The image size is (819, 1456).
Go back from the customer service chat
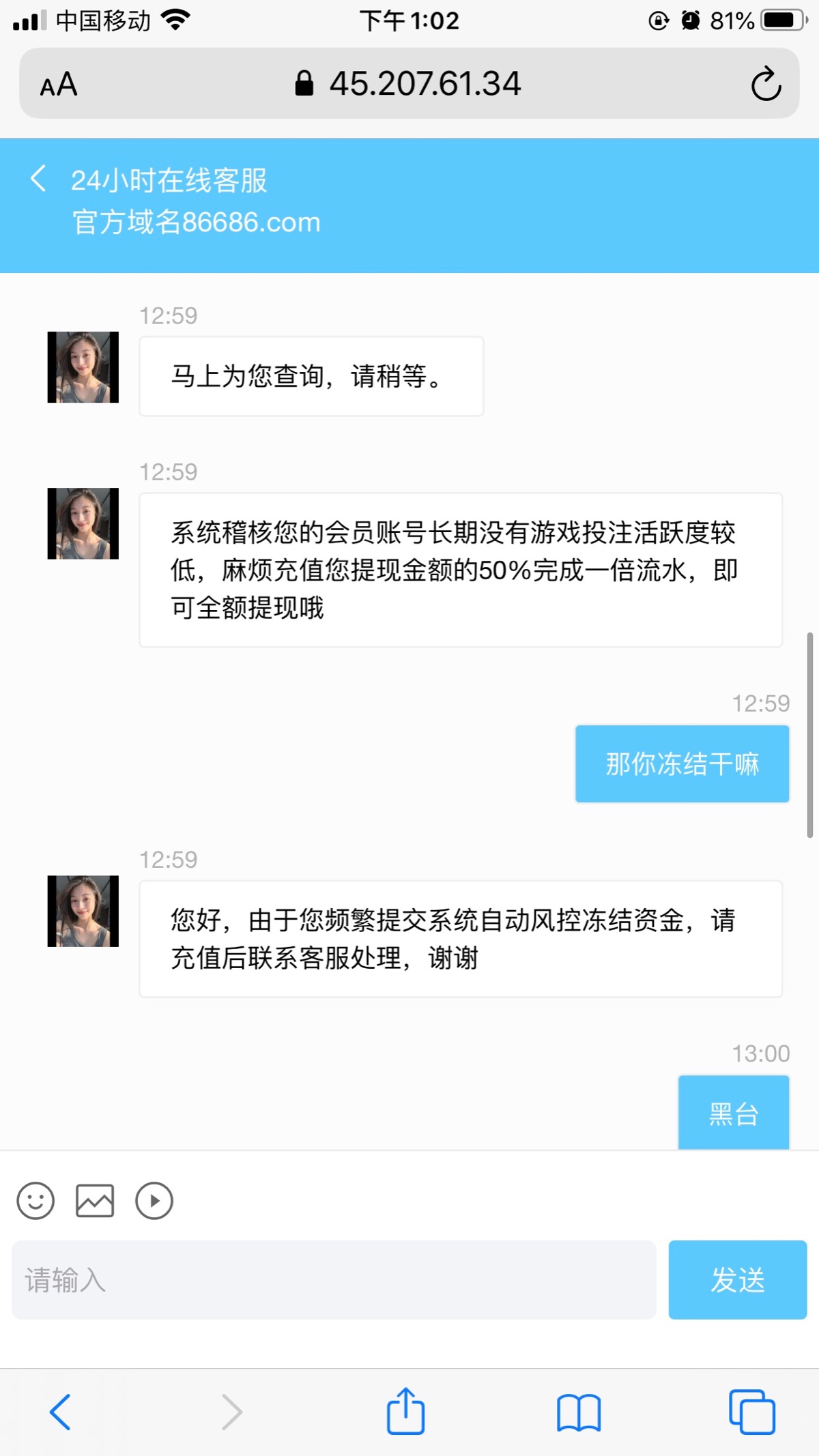(x=39, y=179)
